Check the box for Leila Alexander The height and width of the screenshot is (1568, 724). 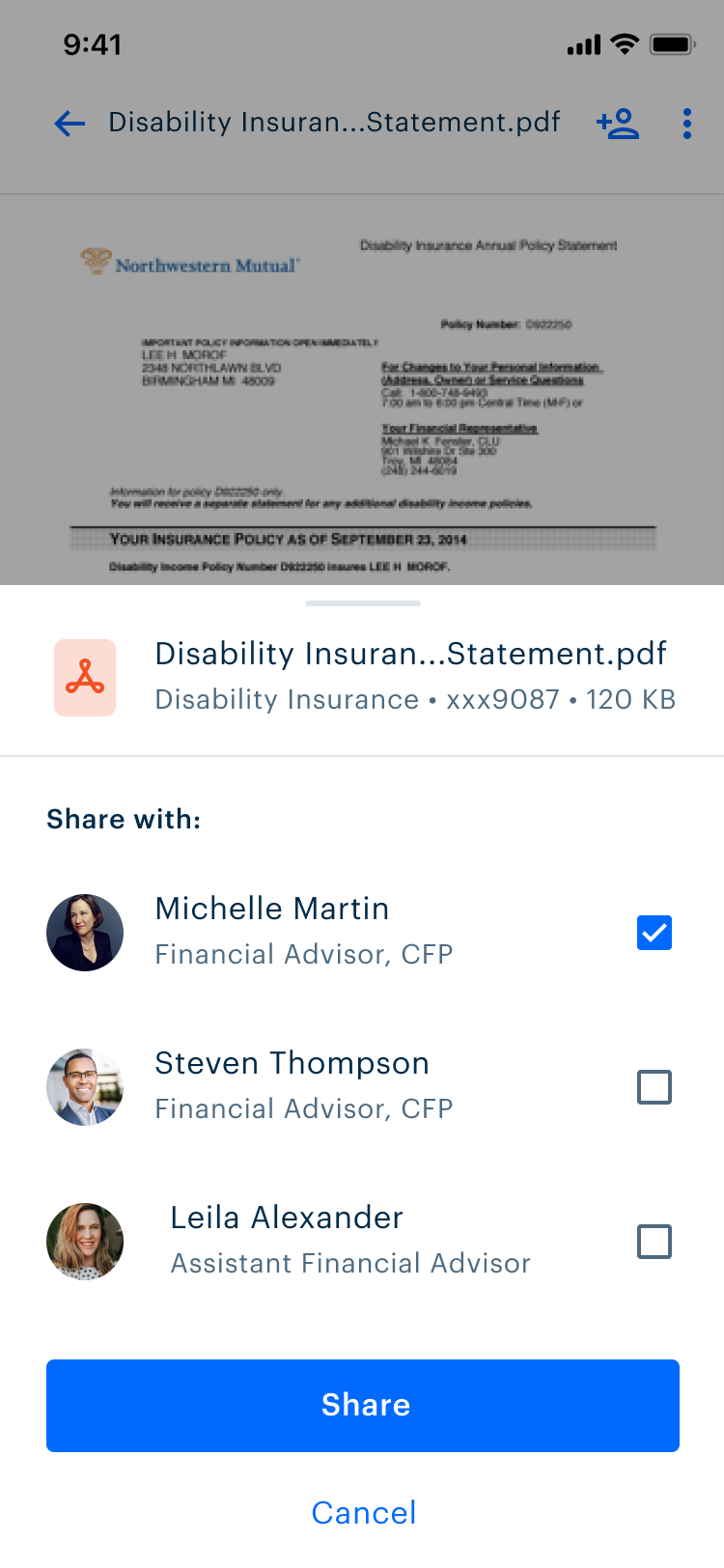654,1242
